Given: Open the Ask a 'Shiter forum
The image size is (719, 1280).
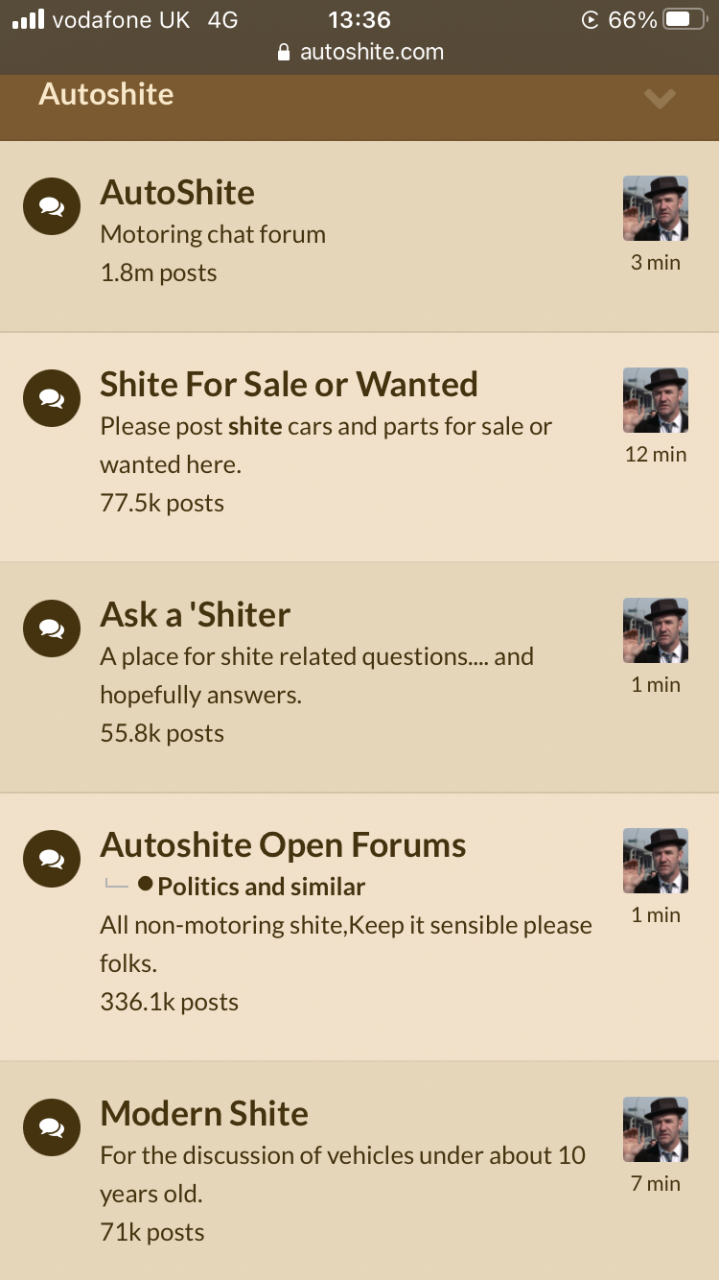Looking at the screenshot, I should (x=195, y=614).
